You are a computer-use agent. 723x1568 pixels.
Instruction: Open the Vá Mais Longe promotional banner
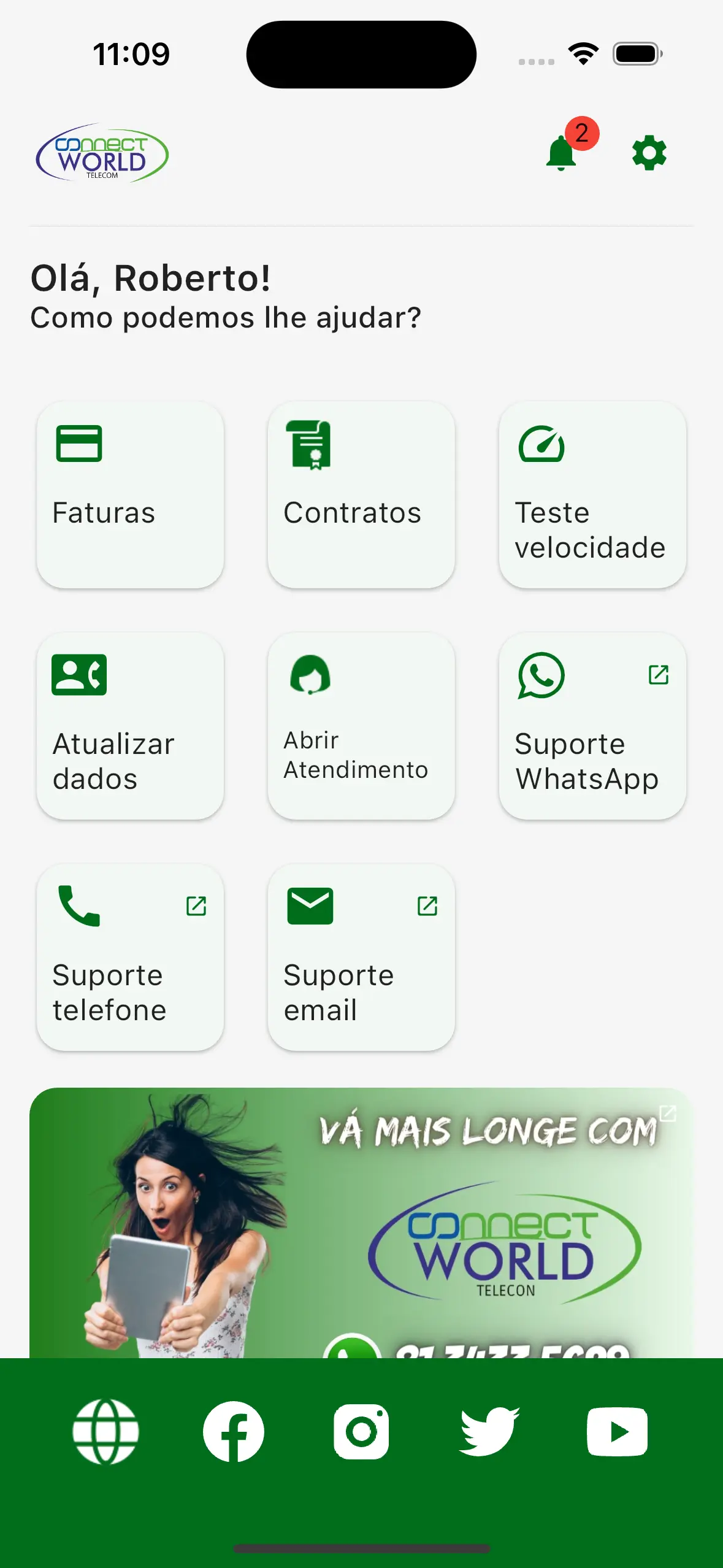click(x=361, y=1221)
